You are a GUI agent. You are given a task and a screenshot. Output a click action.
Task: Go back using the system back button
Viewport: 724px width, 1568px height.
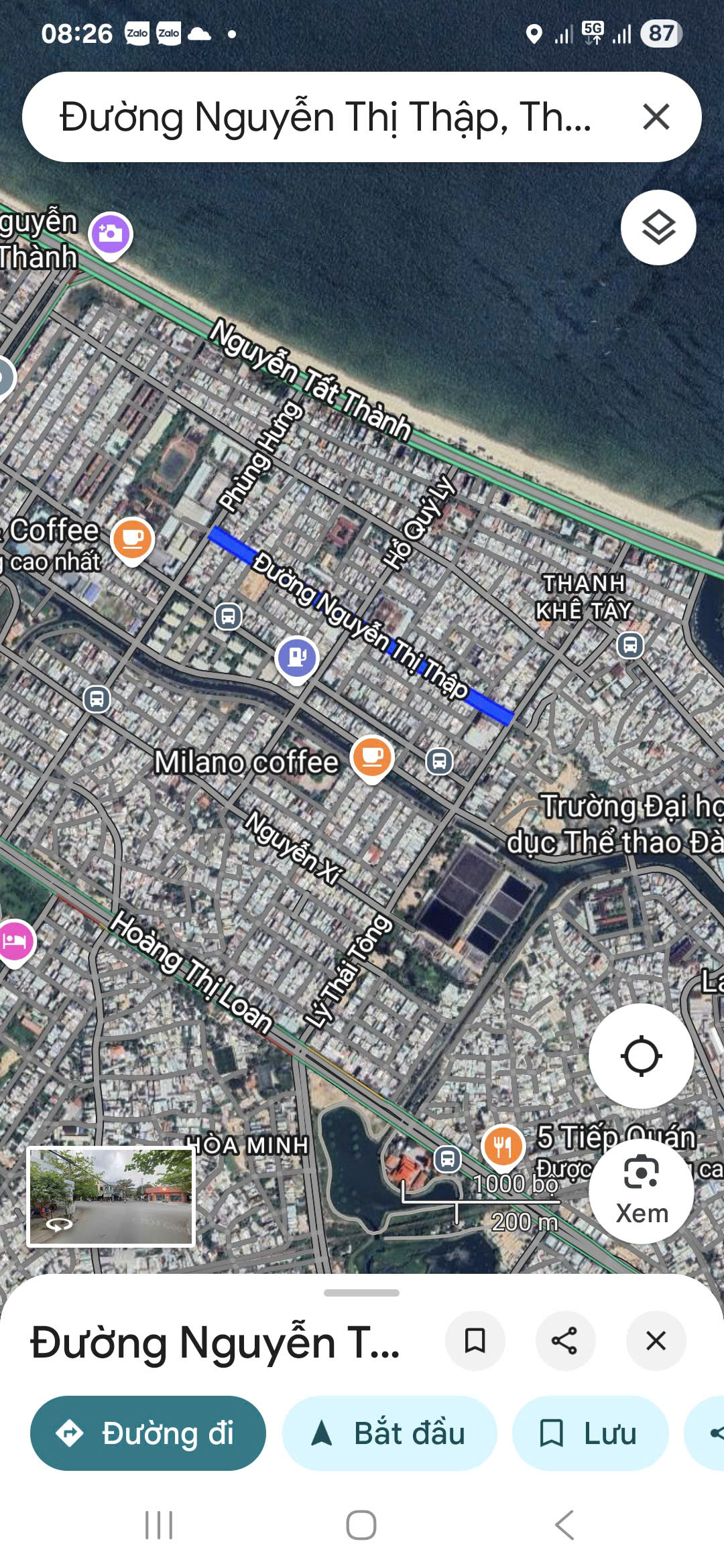point(564,1525)
